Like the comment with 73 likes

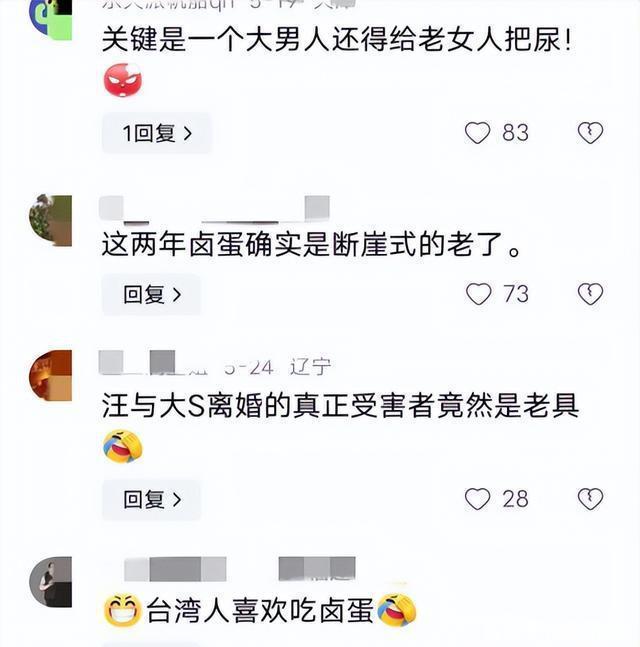(x=479, y=294)
